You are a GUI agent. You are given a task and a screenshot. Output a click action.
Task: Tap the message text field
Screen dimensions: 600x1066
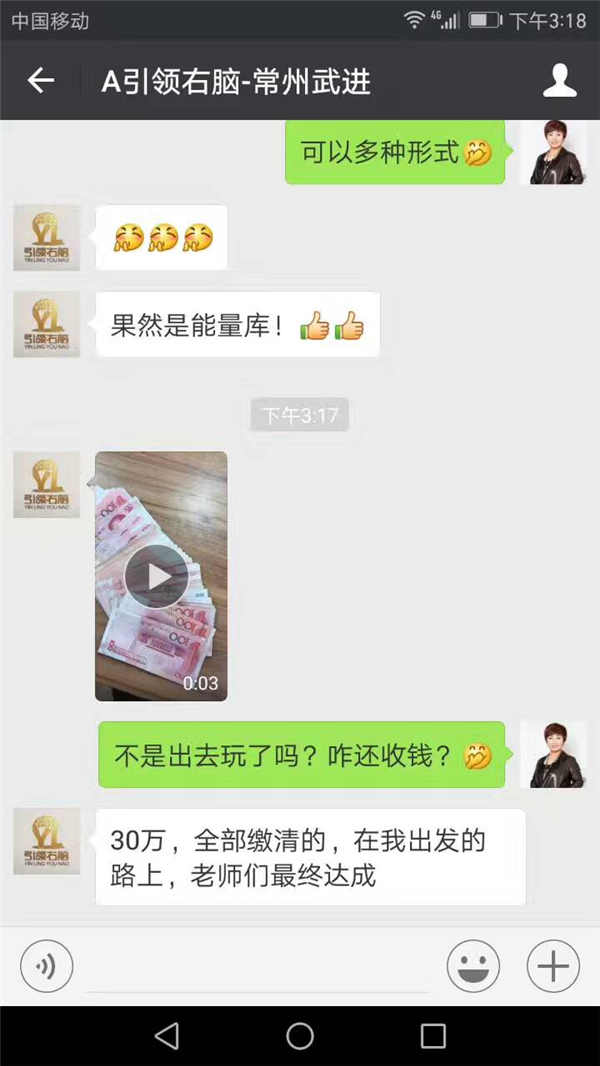258,966
